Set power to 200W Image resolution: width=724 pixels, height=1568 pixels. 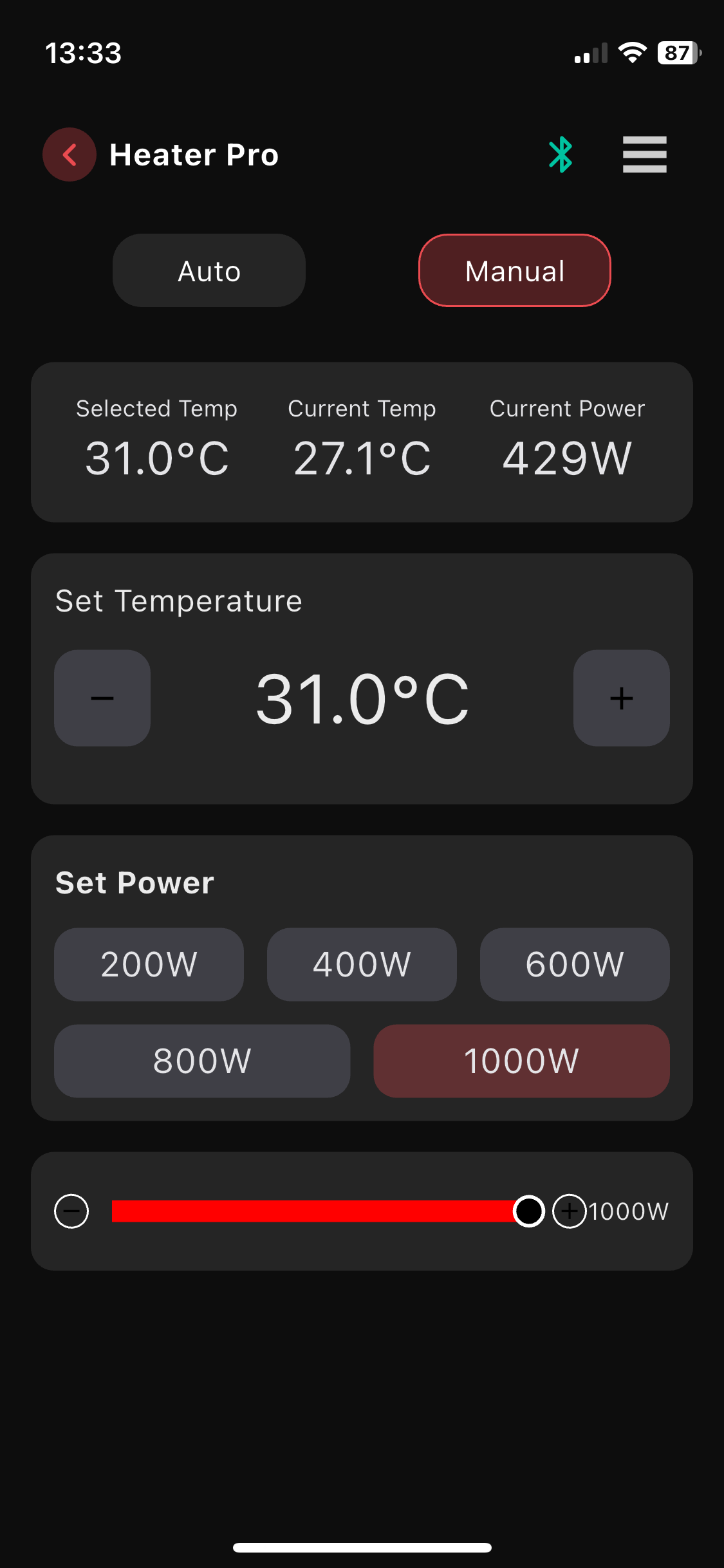tap(149, 964)
